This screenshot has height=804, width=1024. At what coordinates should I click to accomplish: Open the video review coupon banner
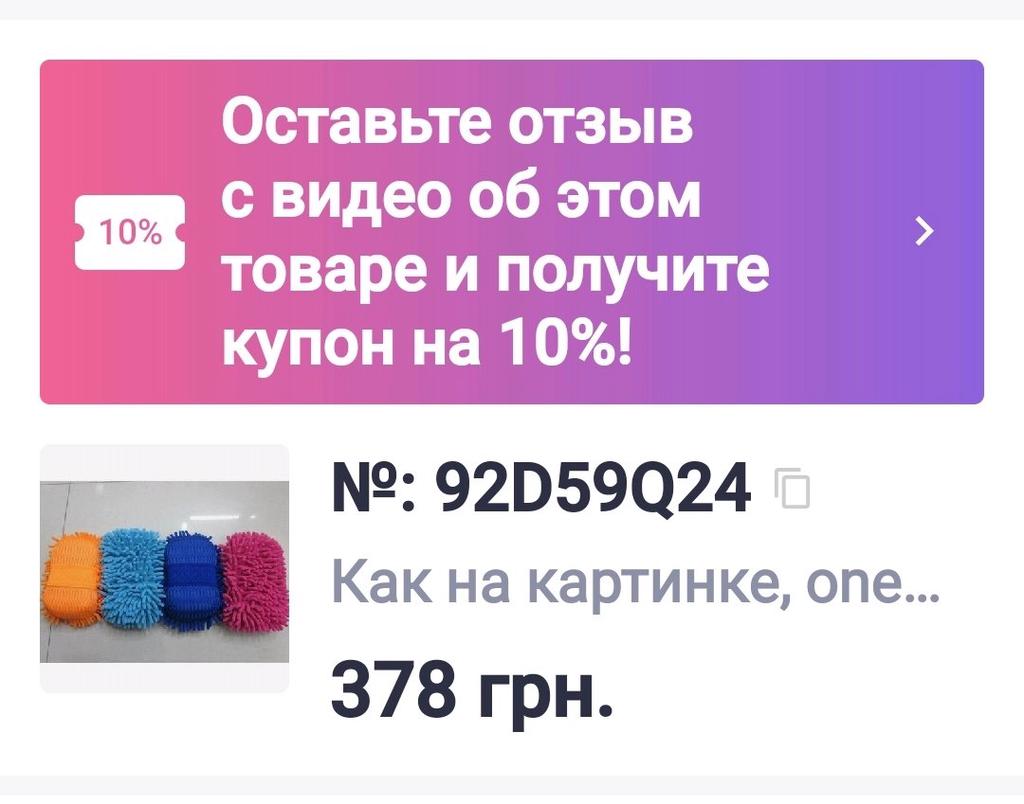[511, 232]
